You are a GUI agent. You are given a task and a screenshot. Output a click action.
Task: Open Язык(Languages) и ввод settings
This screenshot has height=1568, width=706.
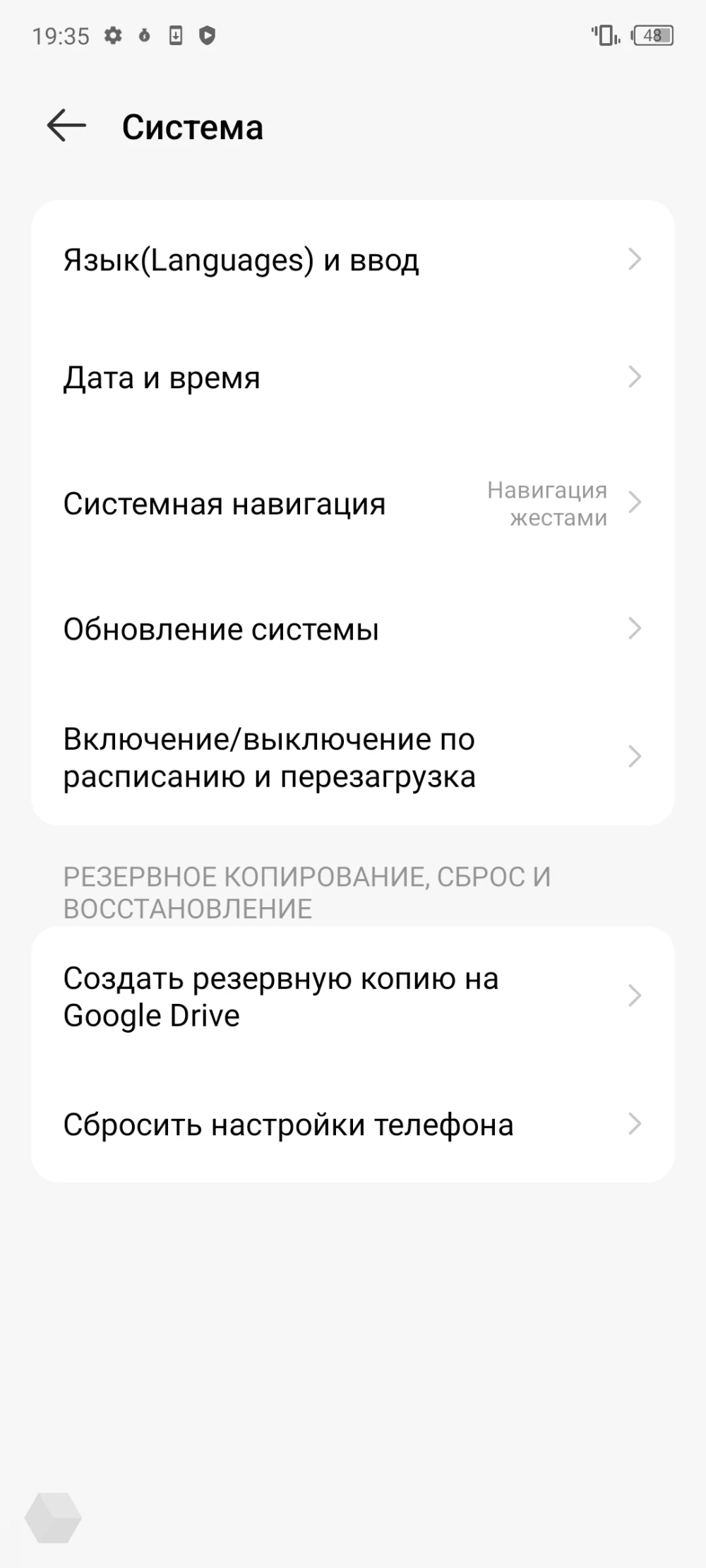pyautogui.click(x=352, y=260)
